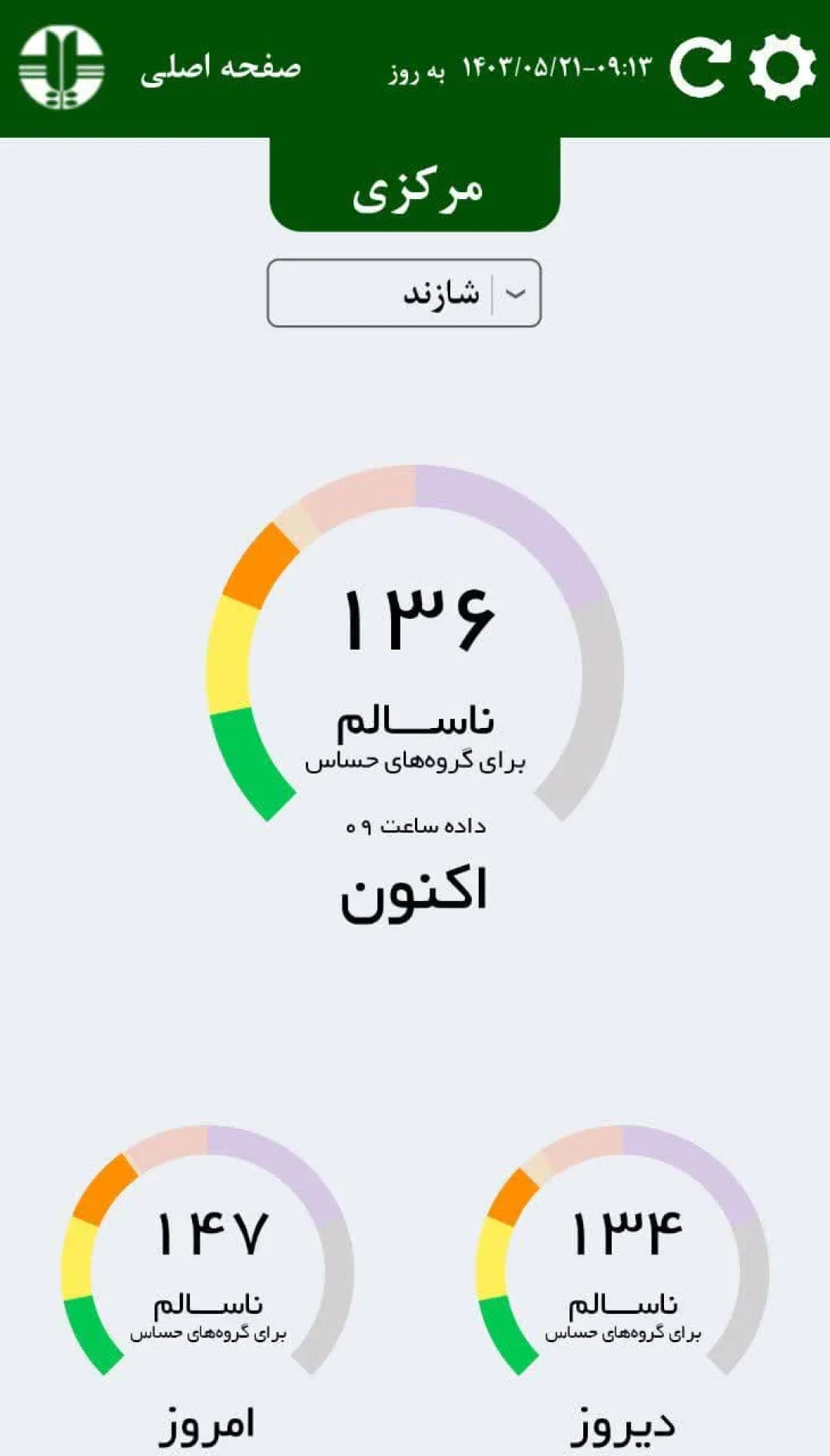Expand the شازند station dropdown

(404, 293)
